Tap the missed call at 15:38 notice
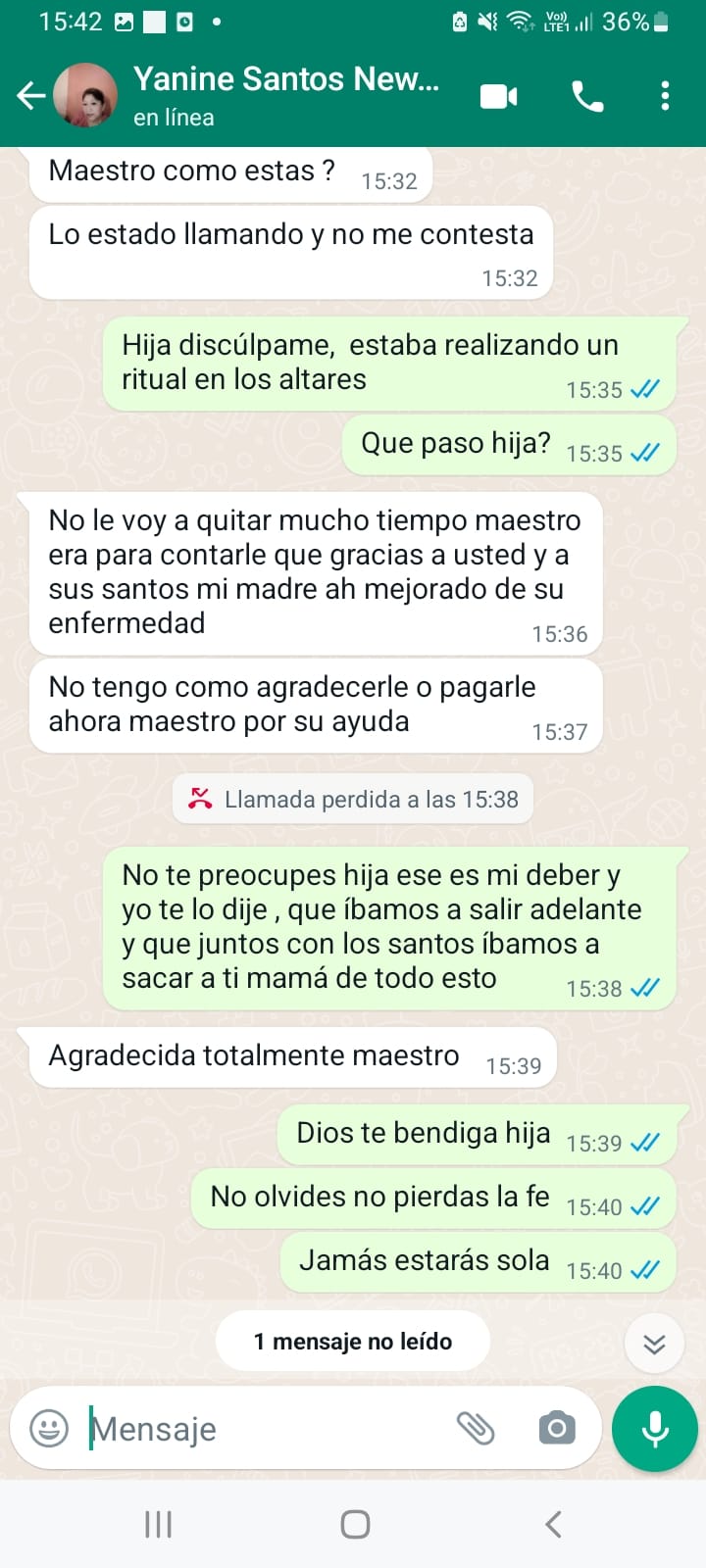 [353, 799]
